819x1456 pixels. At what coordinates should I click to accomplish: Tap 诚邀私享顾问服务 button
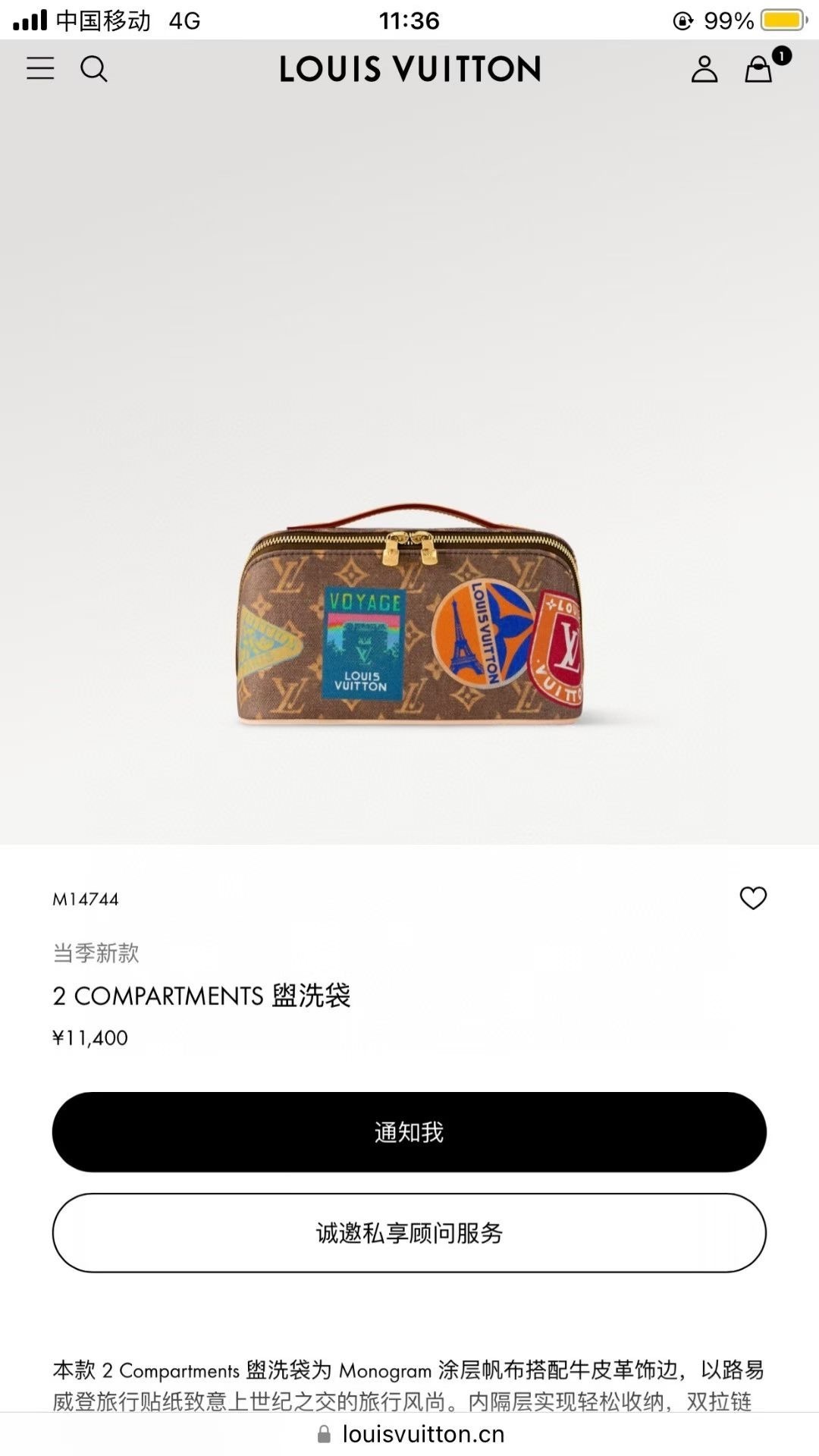tap(409, 1232)
